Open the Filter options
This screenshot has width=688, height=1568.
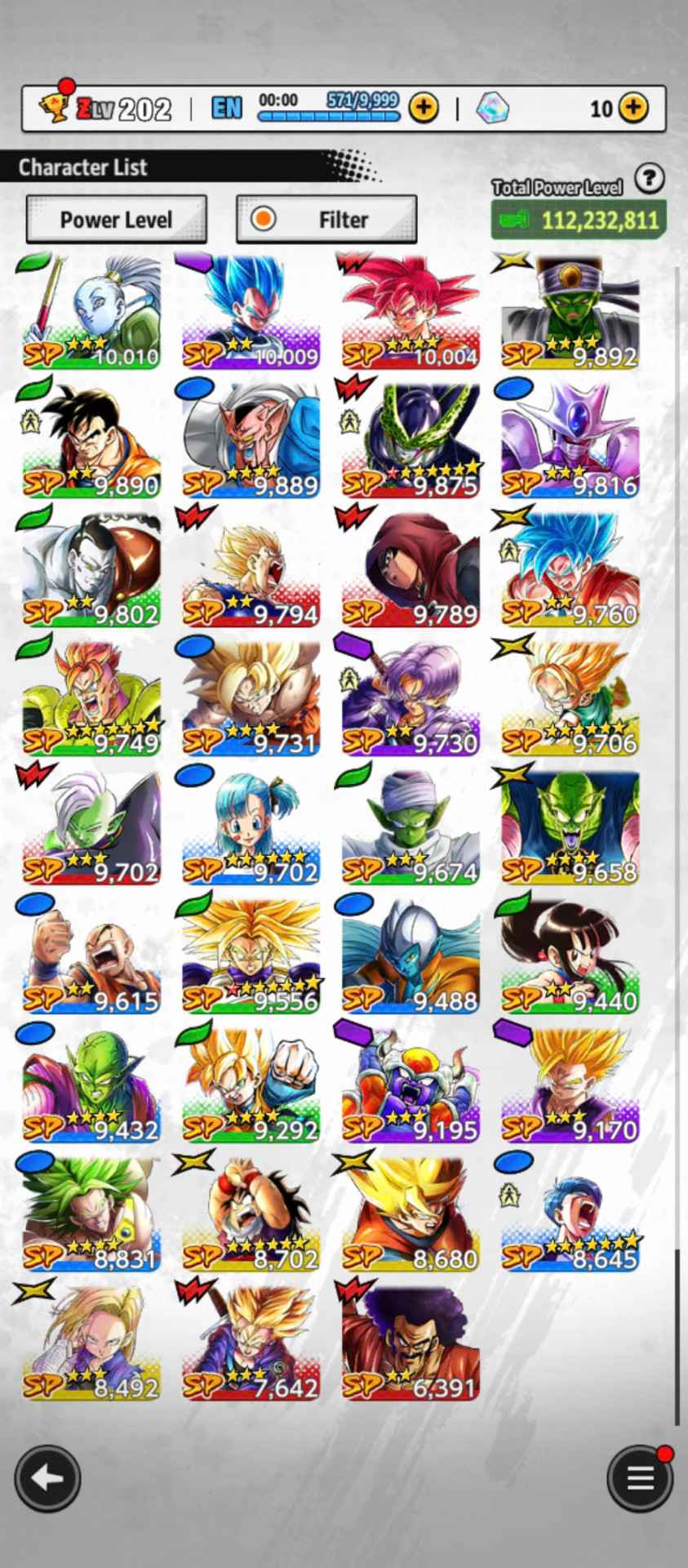coord(326,219)
